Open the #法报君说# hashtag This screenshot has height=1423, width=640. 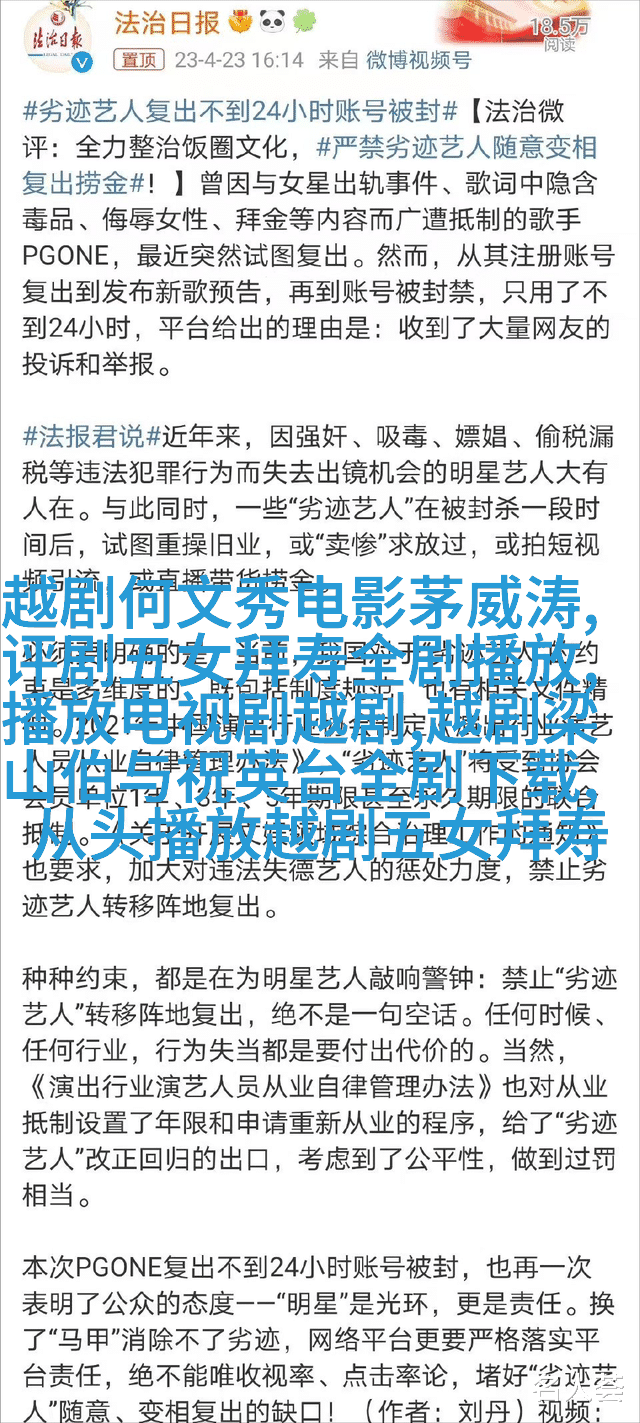point(92,436)
